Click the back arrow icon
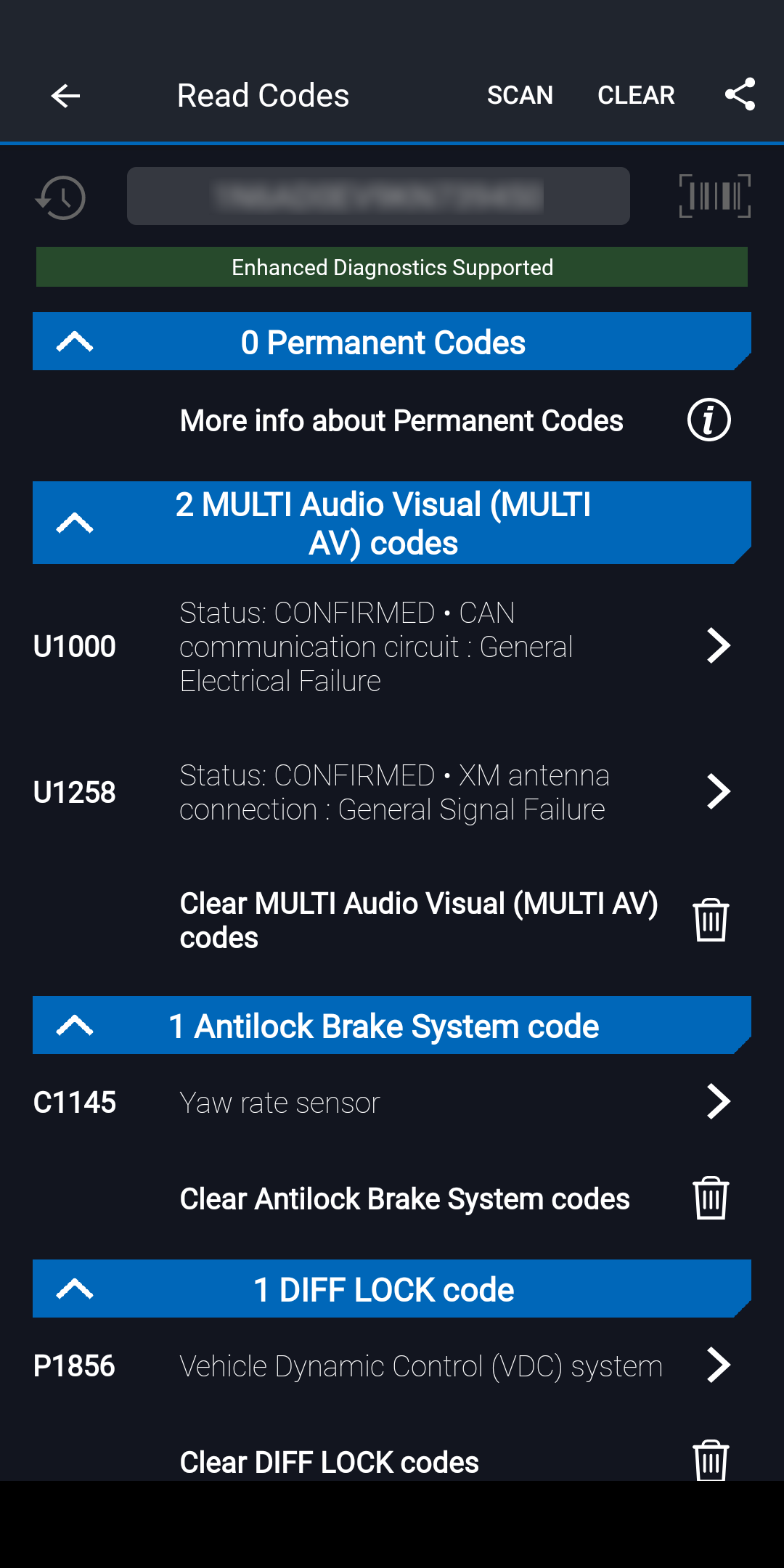The height and width of the screenshot is (1568, 784). (x=65, y=95)
